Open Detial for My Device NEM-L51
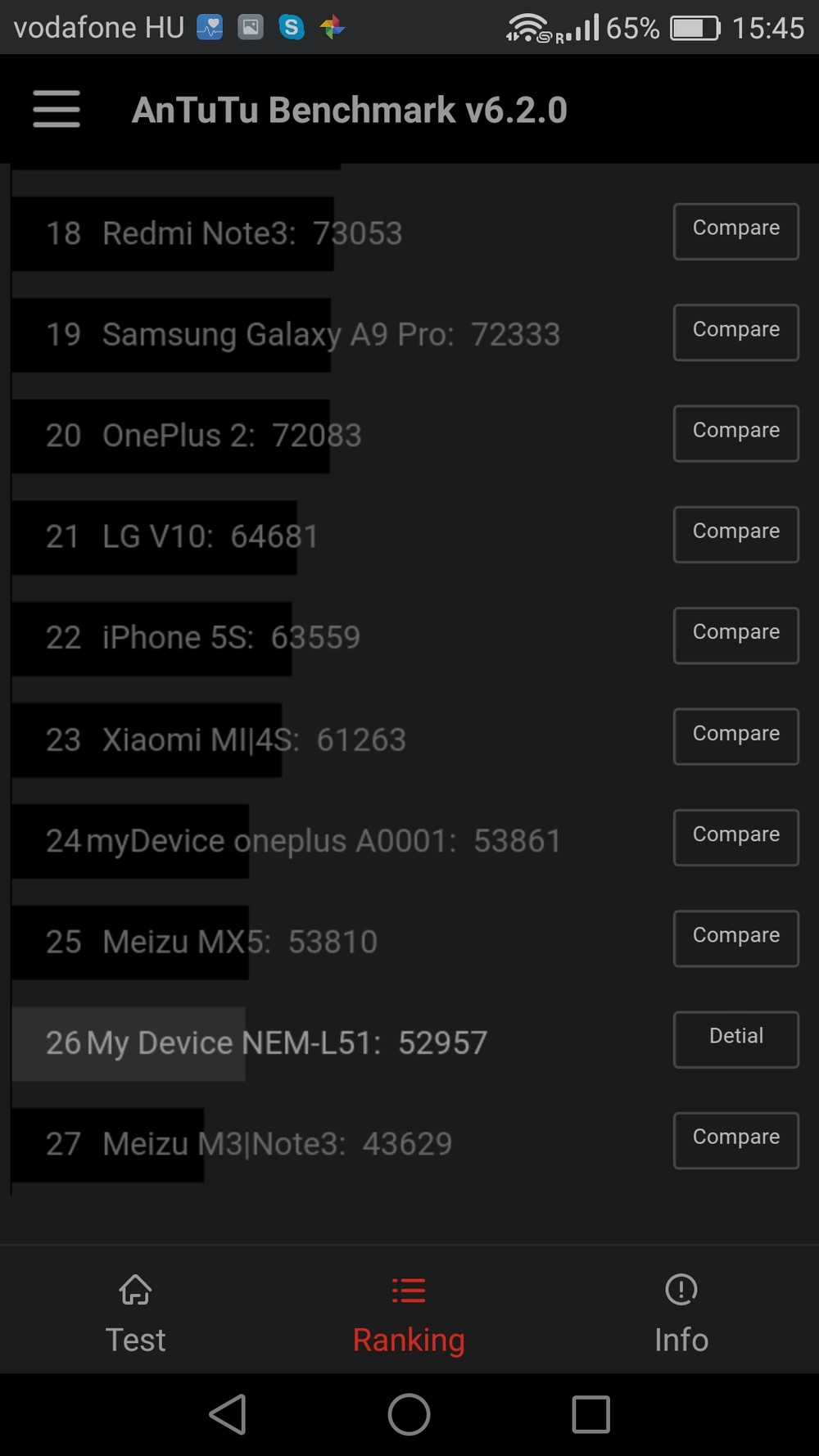 pos(735,1039)
